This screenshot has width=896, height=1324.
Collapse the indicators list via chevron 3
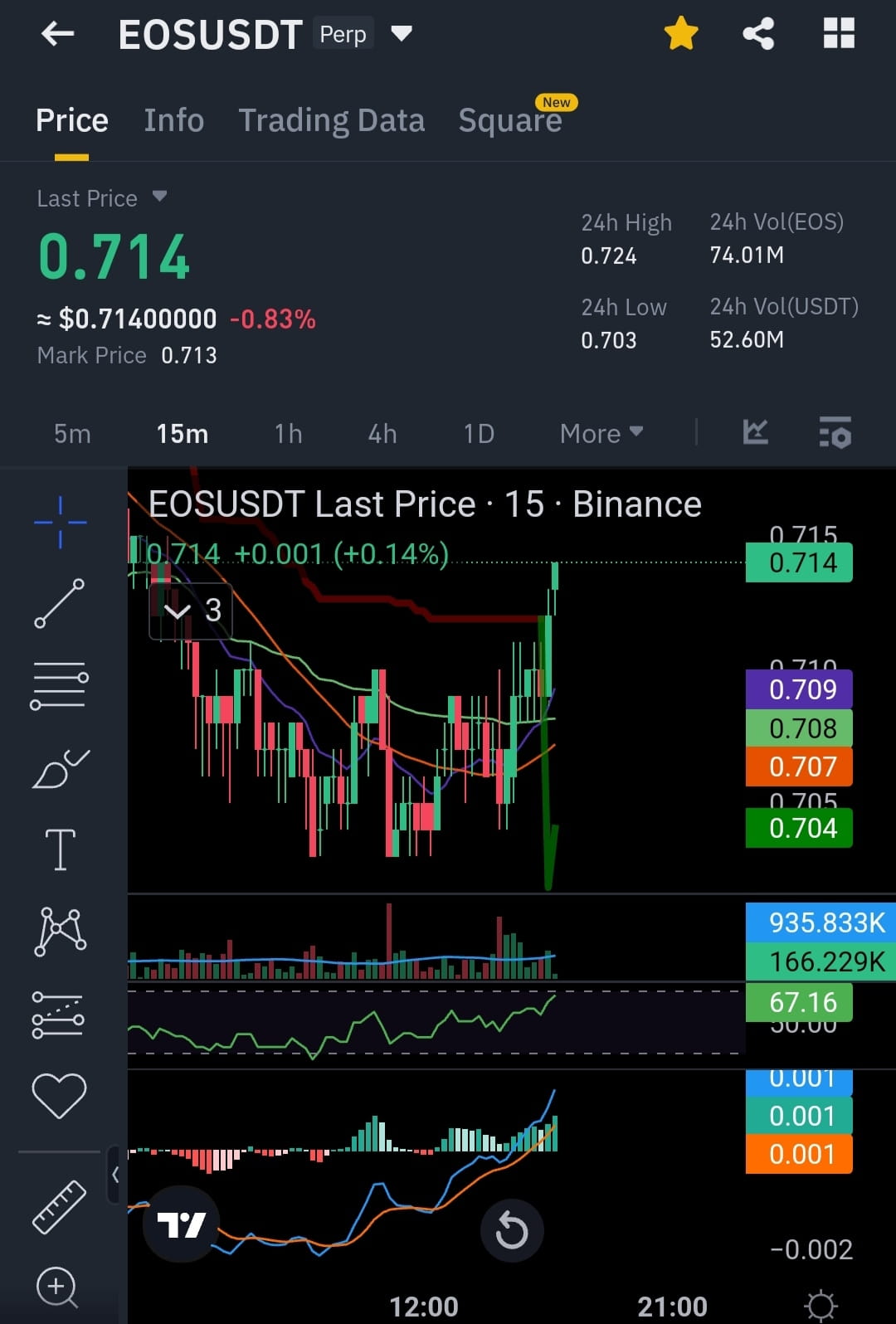click(191, 611)
